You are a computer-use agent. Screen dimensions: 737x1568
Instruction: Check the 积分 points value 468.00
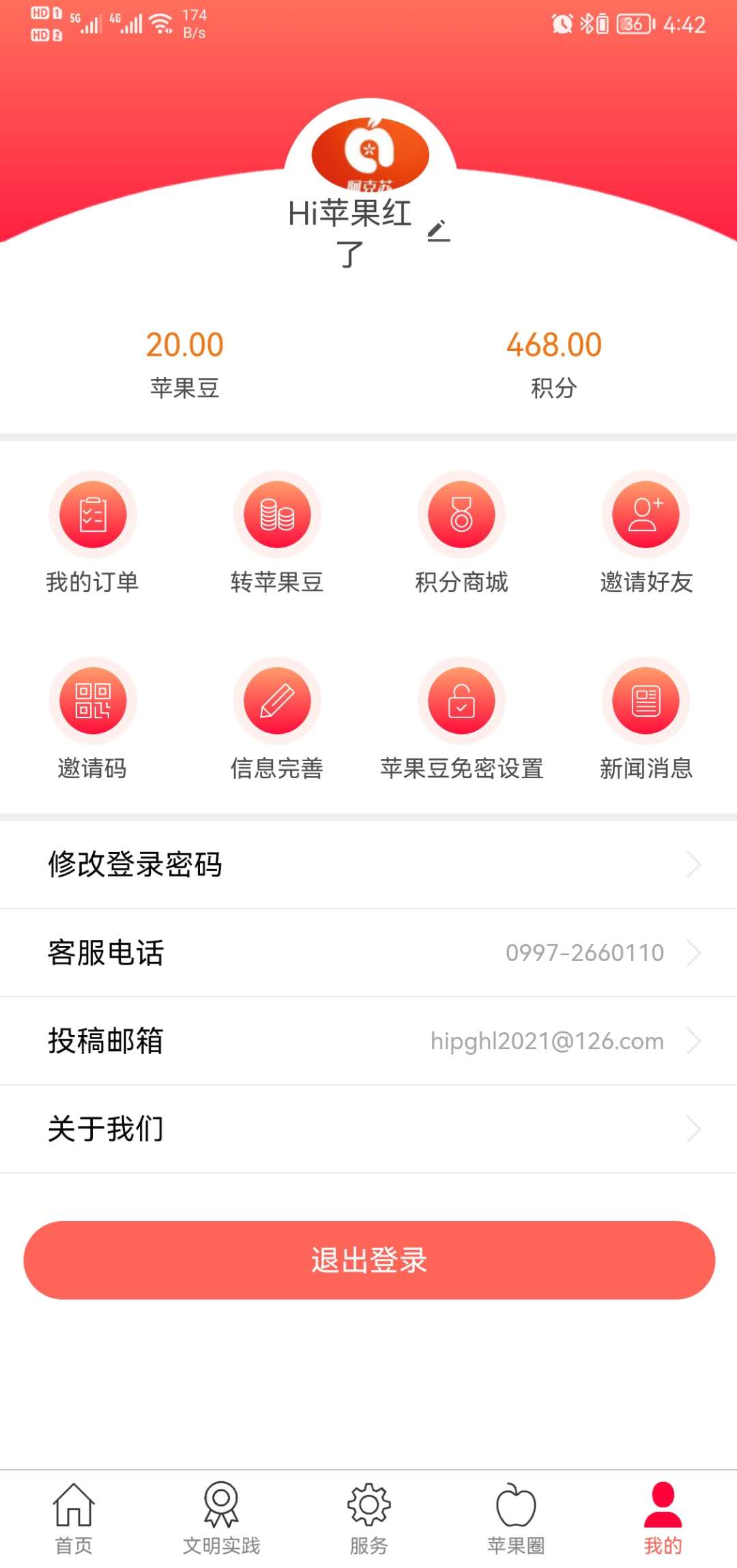pos(553,345)
